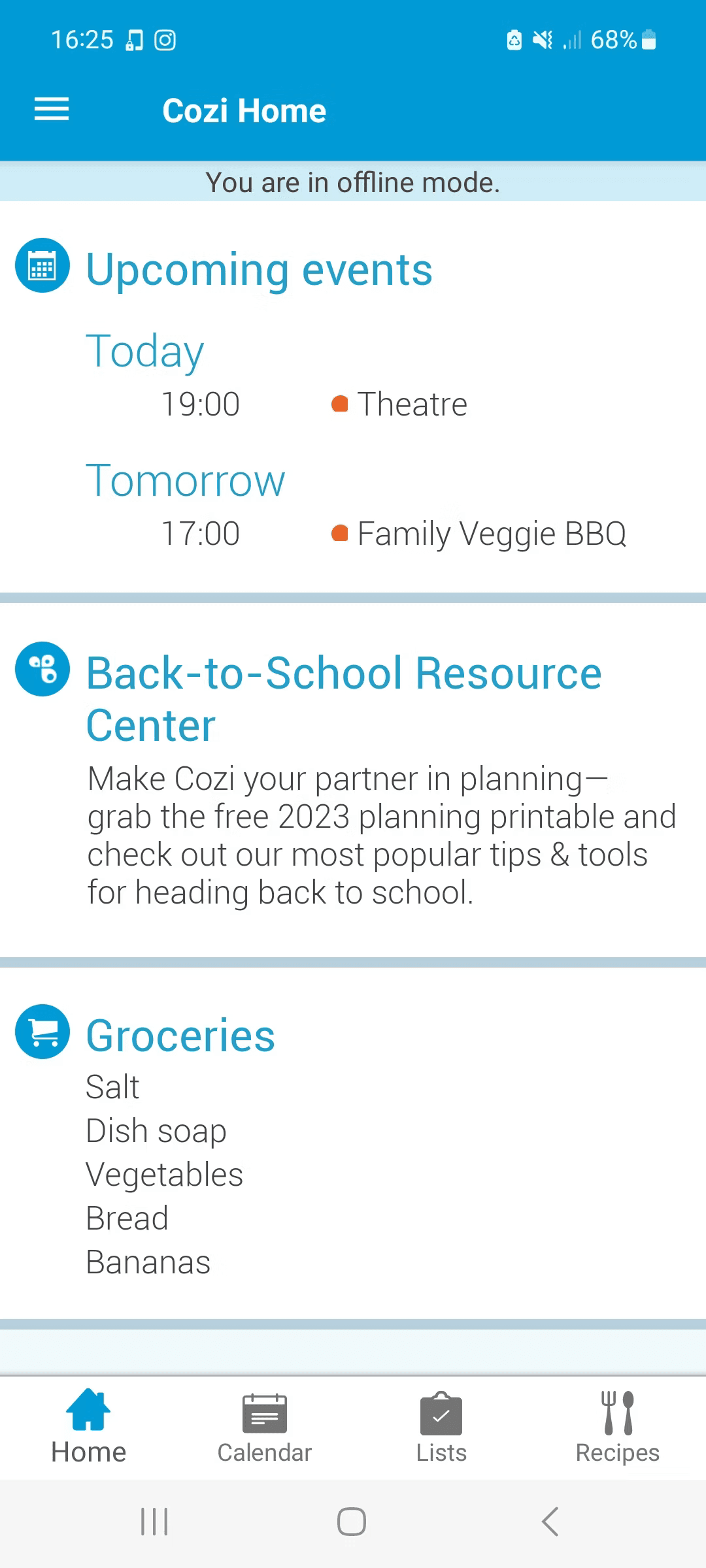Open the Theatre event at 19:00
Image resolution: width=706 pixels, height=1568 pixels.
(x=412, y=404)
